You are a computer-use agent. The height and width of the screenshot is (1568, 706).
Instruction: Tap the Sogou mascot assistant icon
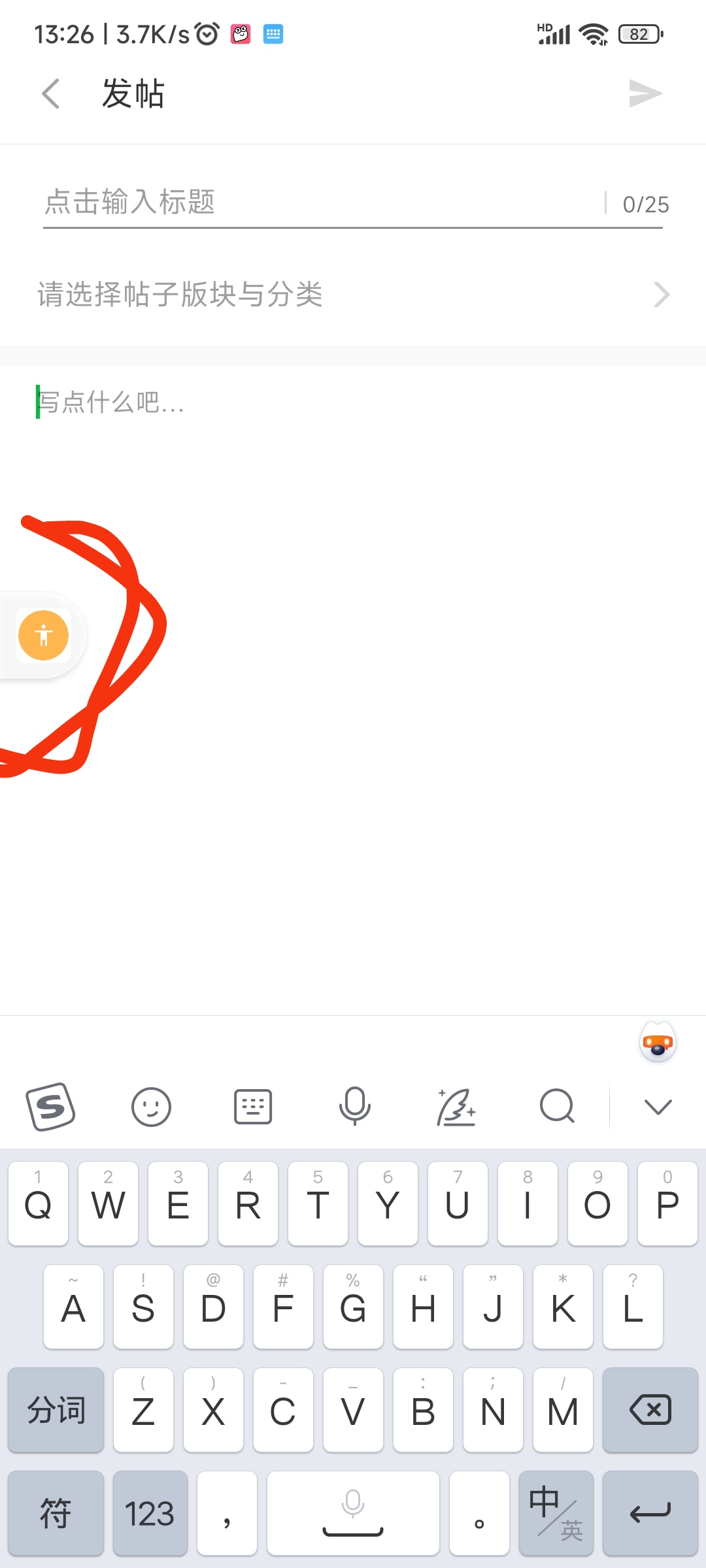click(x=658, y=1043)
